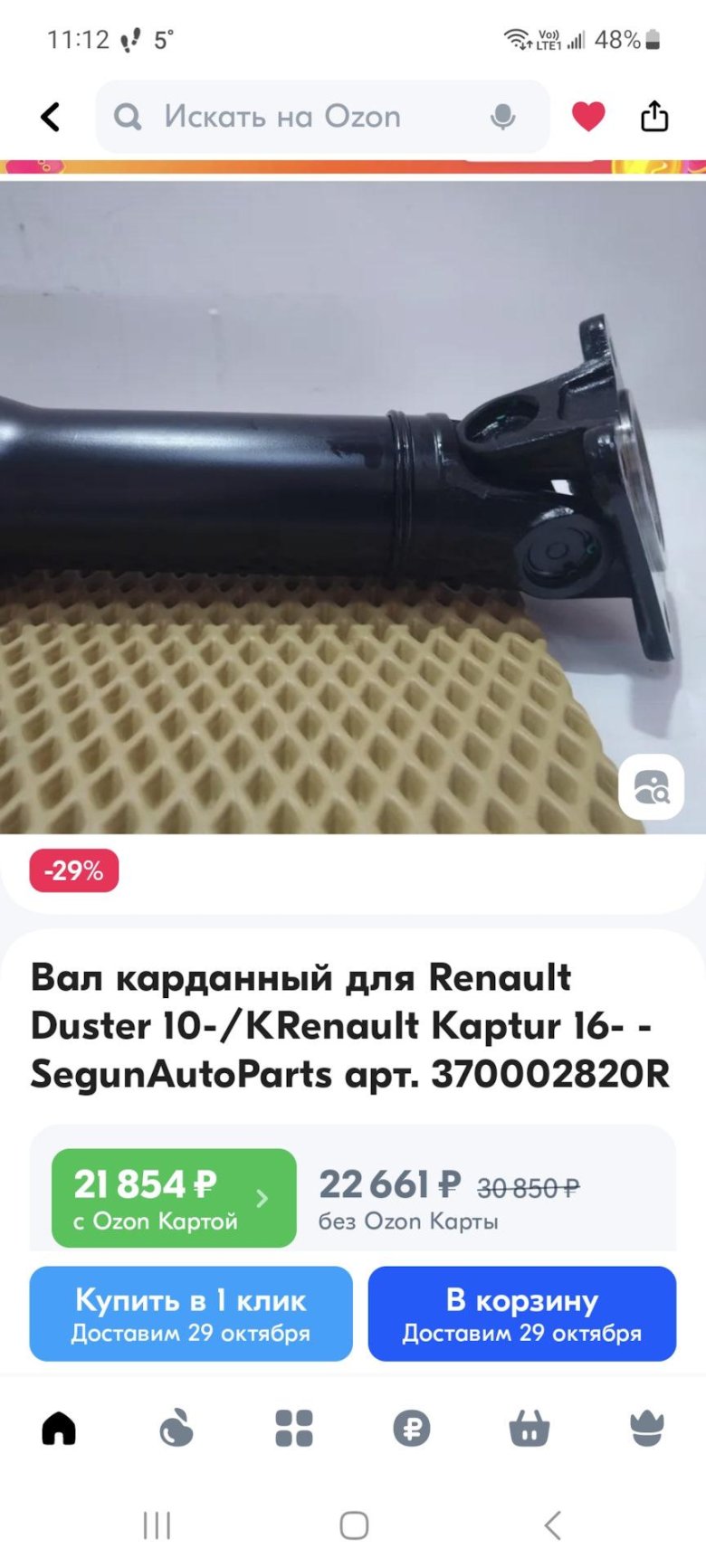Go back using the top-left arrow
Screen dimensions: 706x1568
click(51, 117)
